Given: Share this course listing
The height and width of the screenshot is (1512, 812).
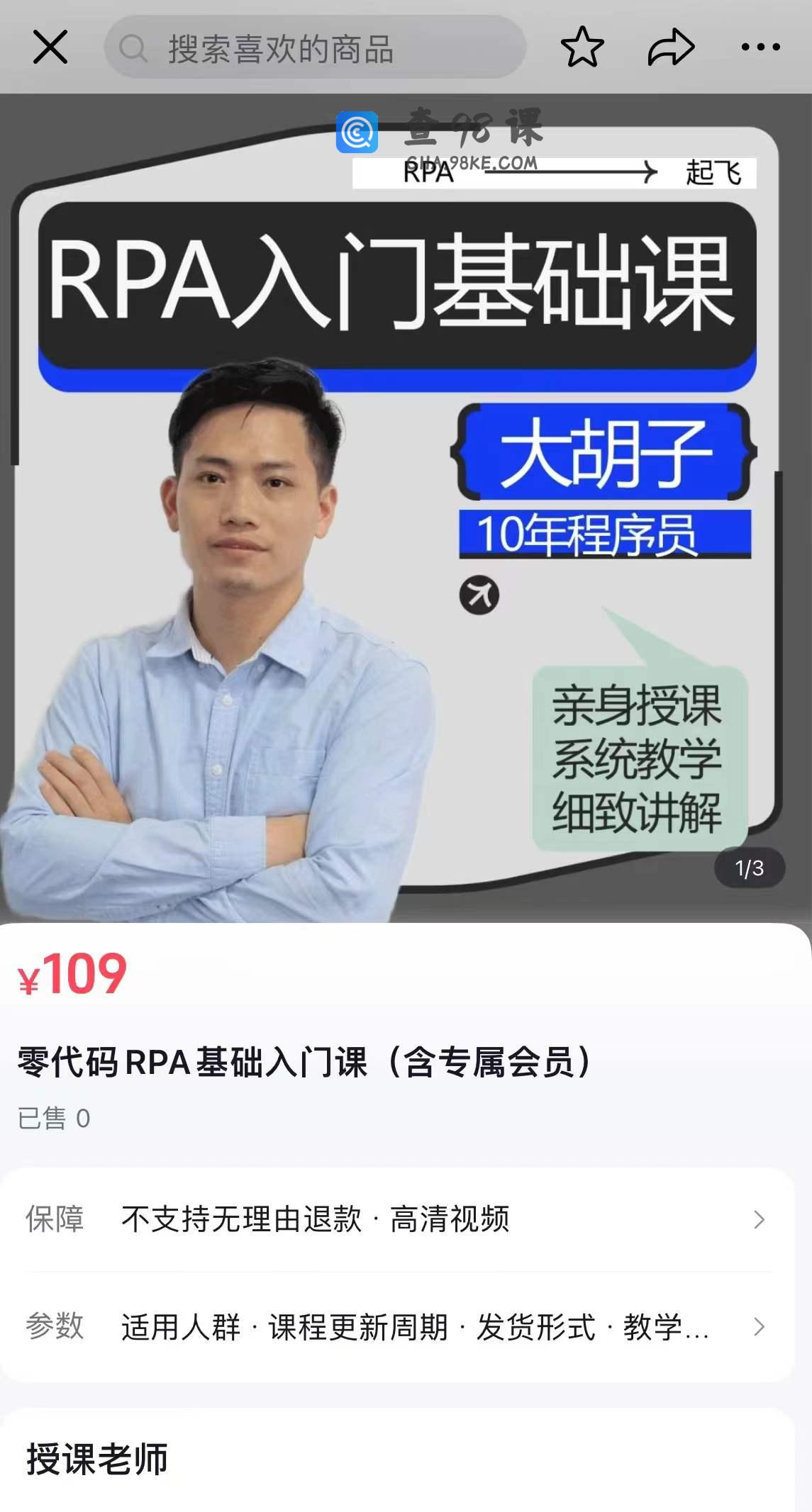Looking at the screenshot, I should (x=671, y=47).
